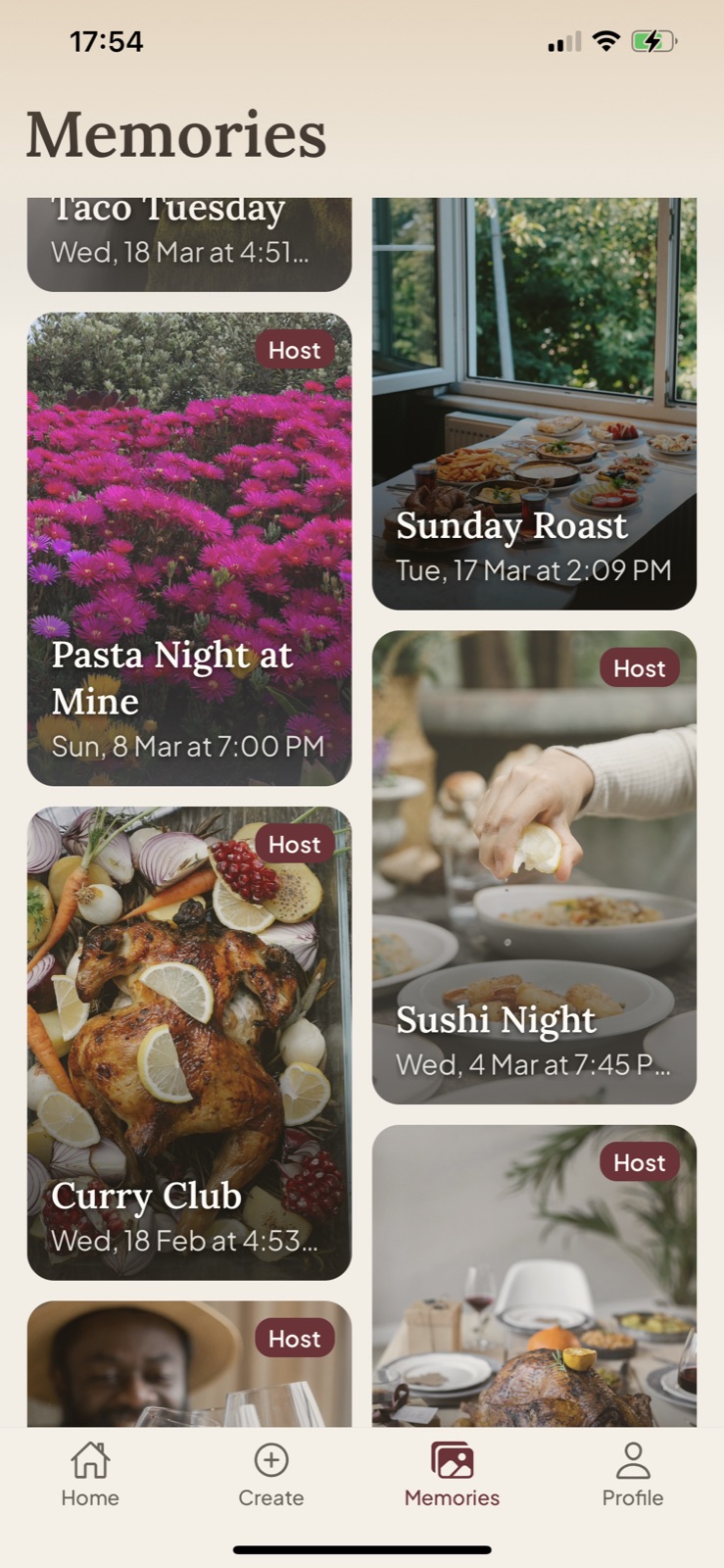Viewport: 724px width, 1568px height.
Task: Open the Profile tab
Action: click(633, 1473)
